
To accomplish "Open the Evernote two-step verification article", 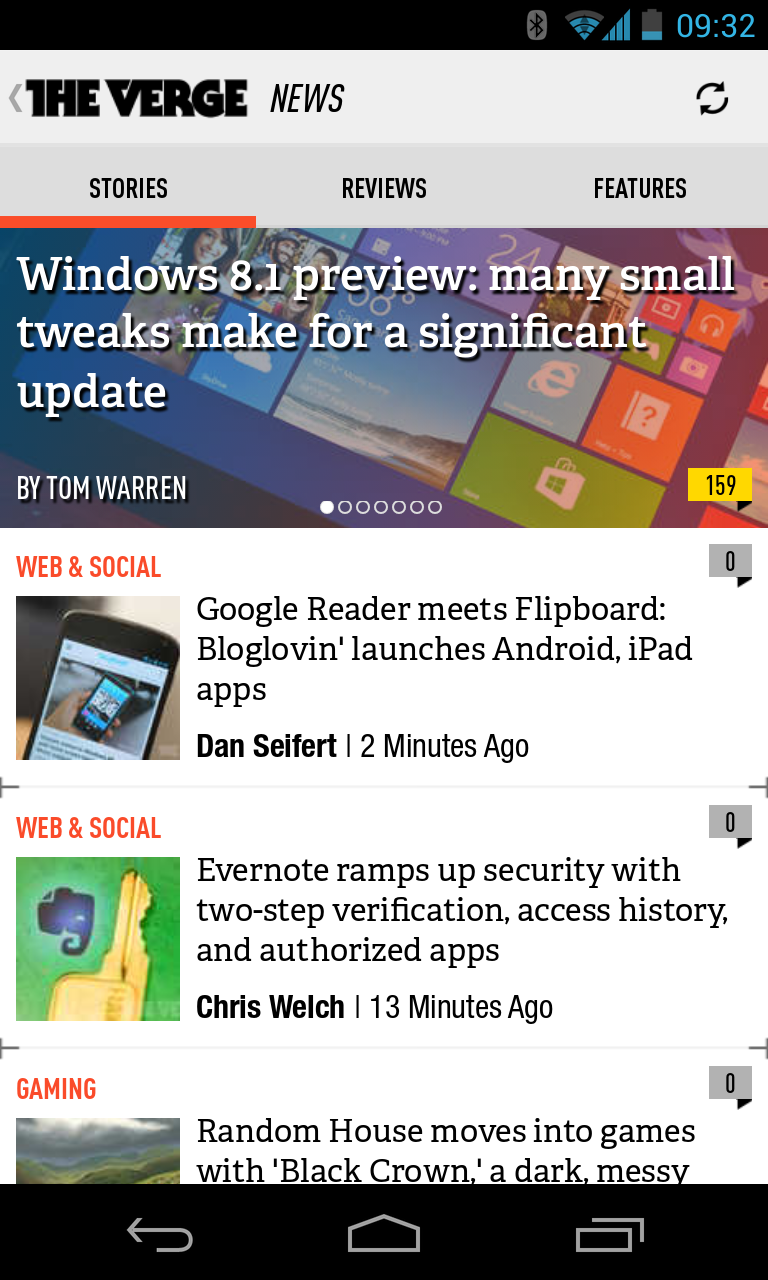I will [x=460, y=910].
